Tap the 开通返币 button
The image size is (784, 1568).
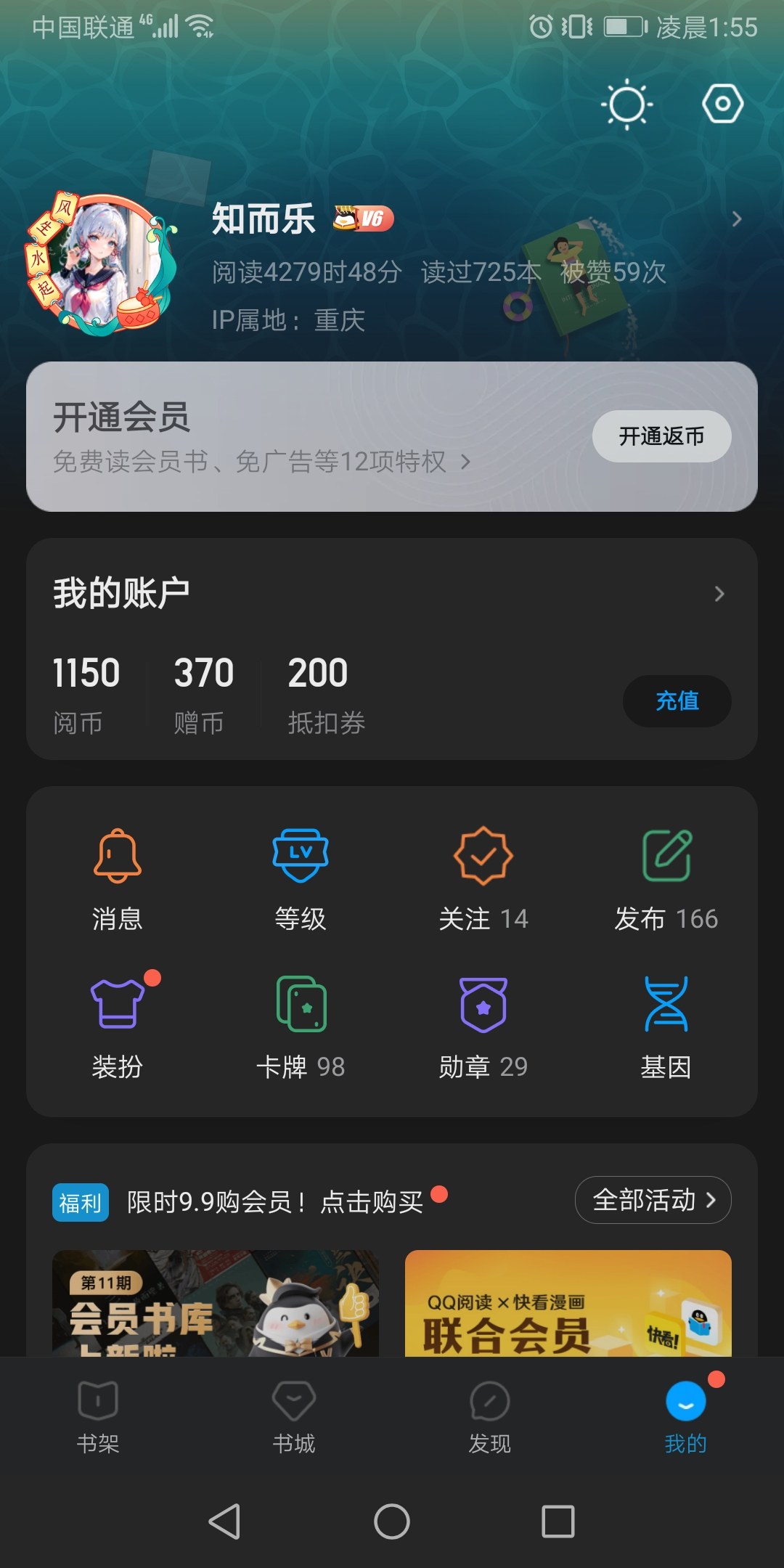pos(661,436)
